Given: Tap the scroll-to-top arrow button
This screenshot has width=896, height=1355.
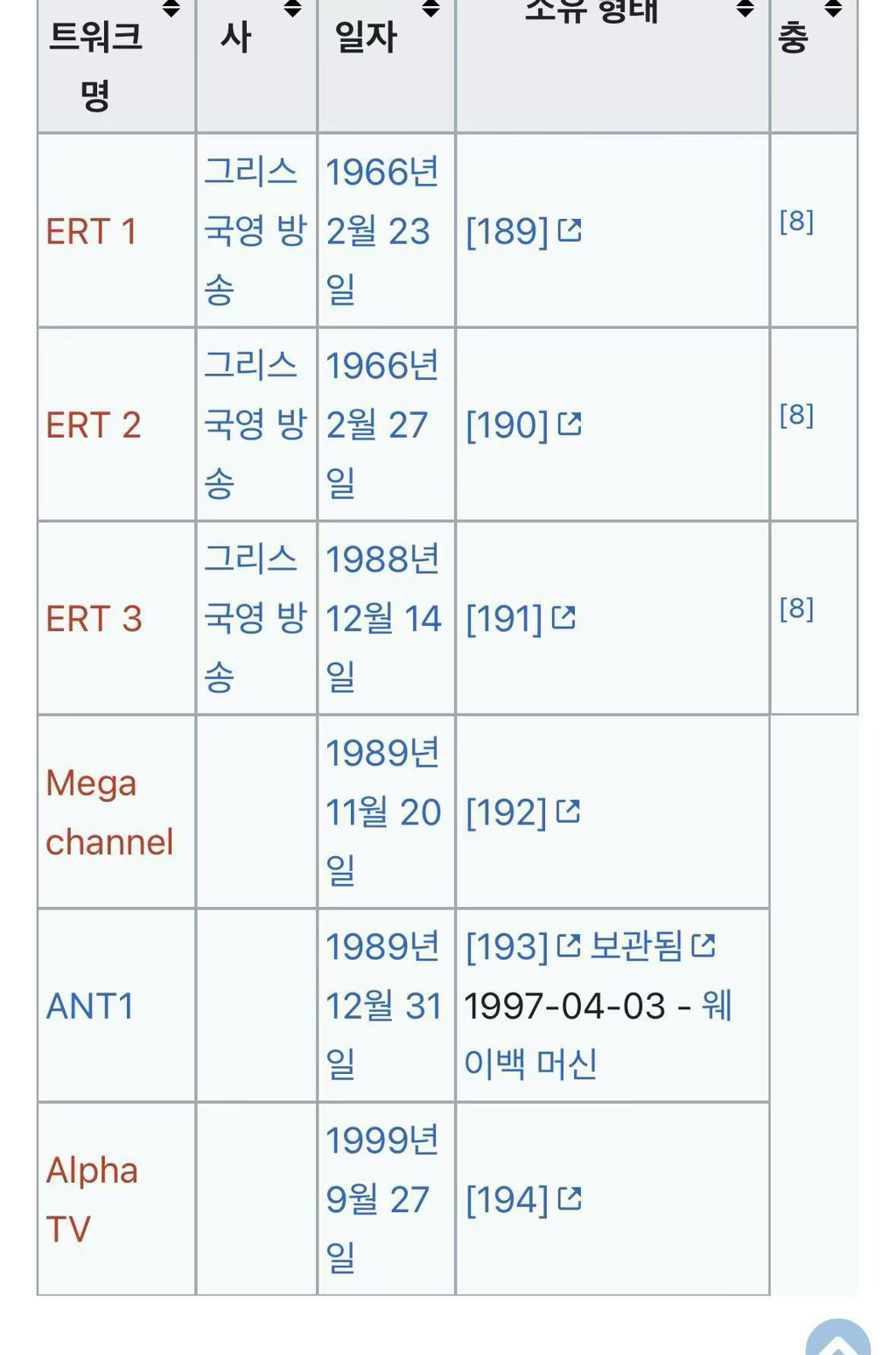Looking at the screenshot, I should point(837,1339).
